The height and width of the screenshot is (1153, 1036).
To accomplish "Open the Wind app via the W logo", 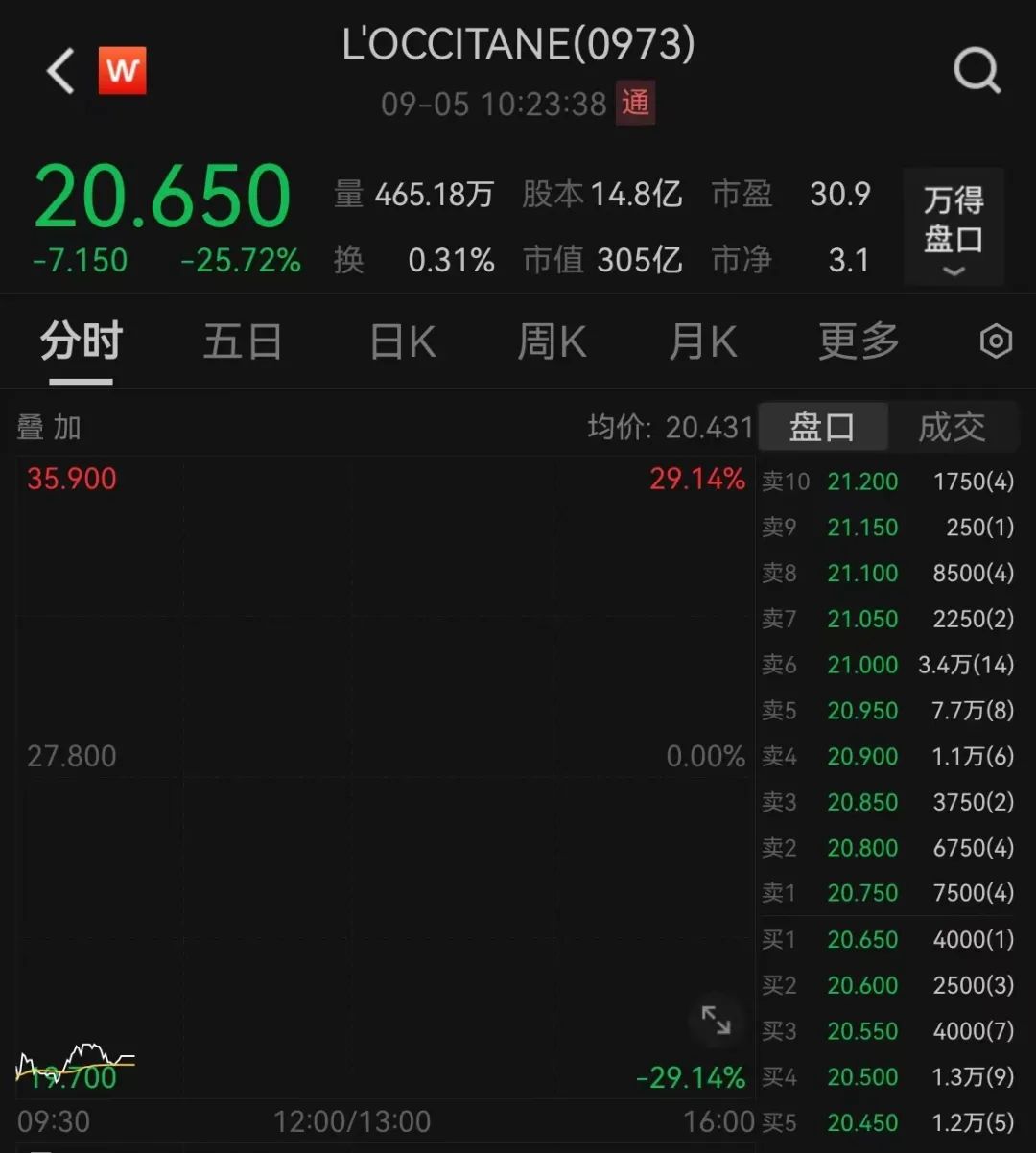I will click(x=122, y=69).
